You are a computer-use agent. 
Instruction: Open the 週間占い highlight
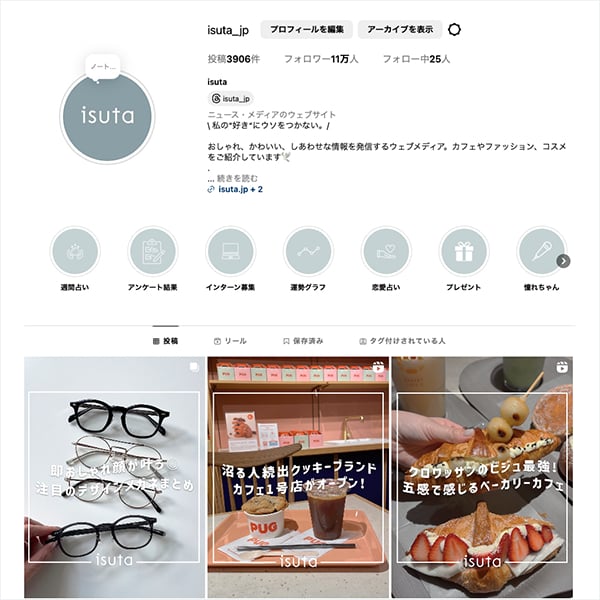[75, 251]
